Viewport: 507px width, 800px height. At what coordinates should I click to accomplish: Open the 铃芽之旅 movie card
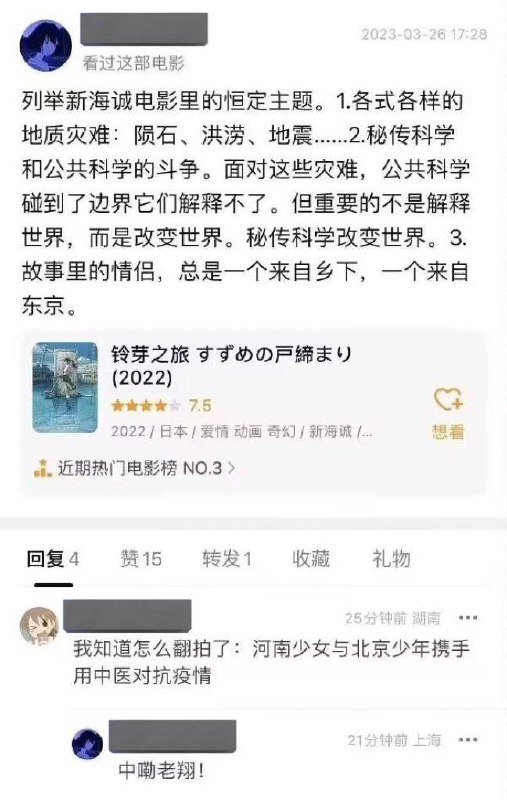click(254, 413)
